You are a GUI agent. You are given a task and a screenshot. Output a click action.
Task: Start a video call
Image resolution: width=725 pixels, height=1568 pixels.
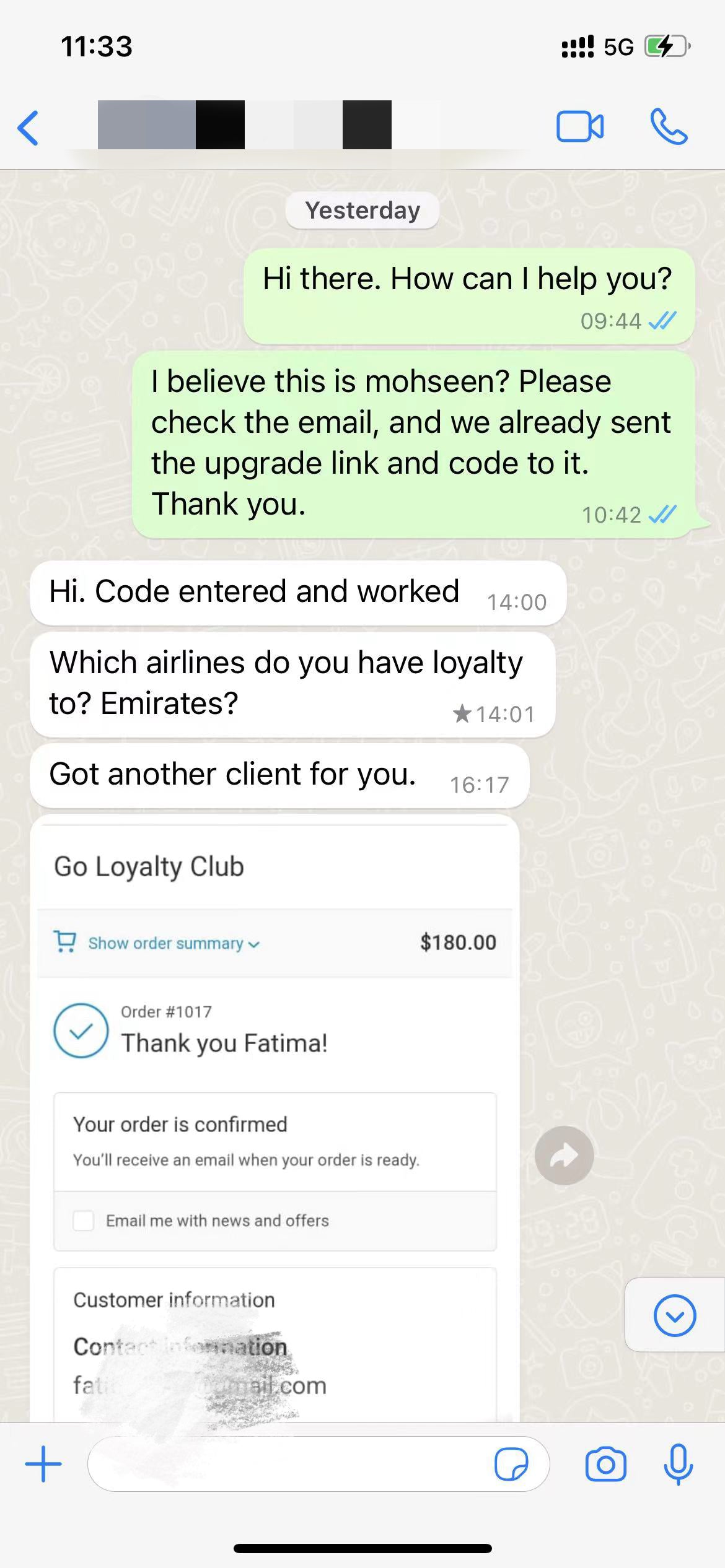tap(579, 127)
